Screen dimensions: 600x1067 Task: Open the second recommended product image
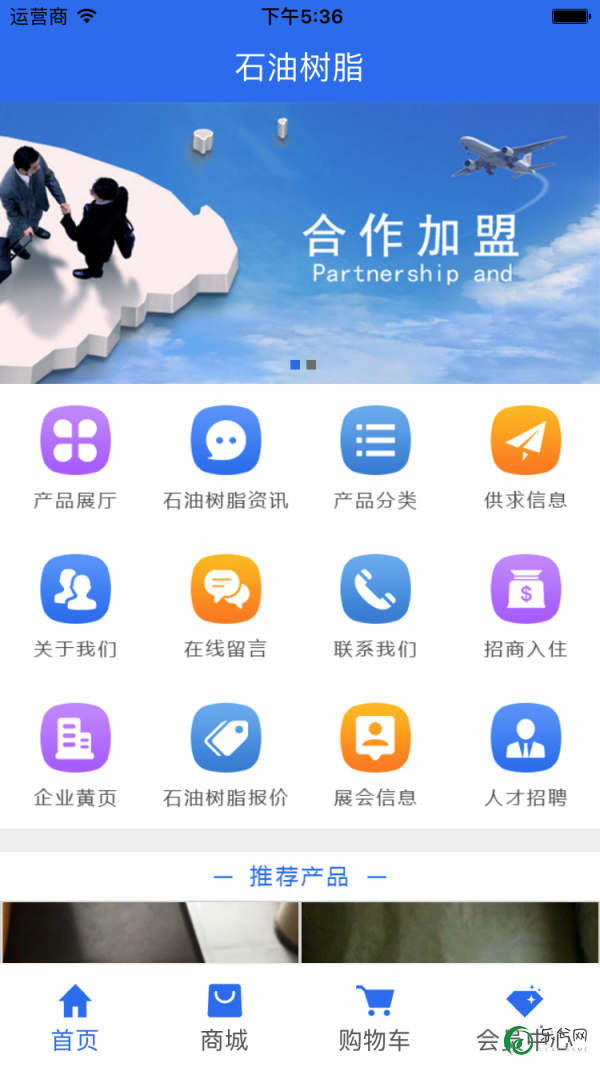[450, 932]
